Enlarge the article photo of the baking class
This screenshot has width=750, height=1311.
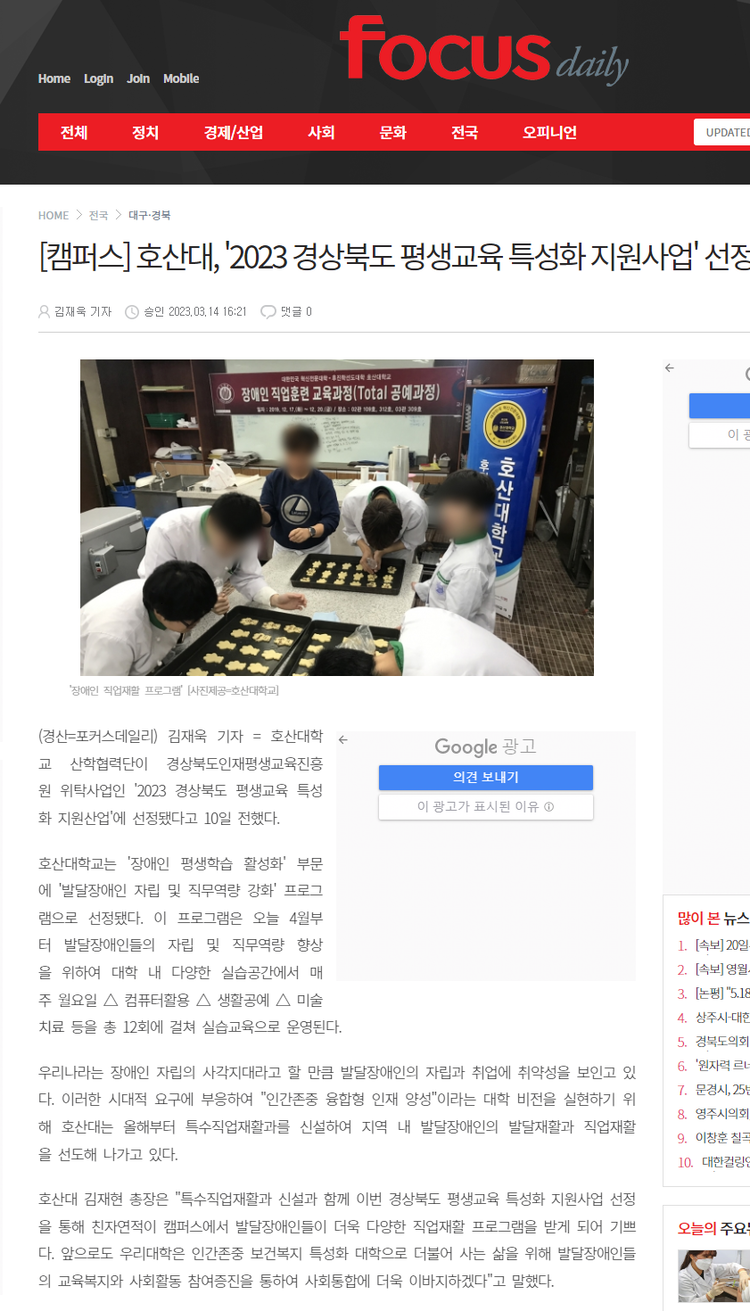tap(337, 517)
